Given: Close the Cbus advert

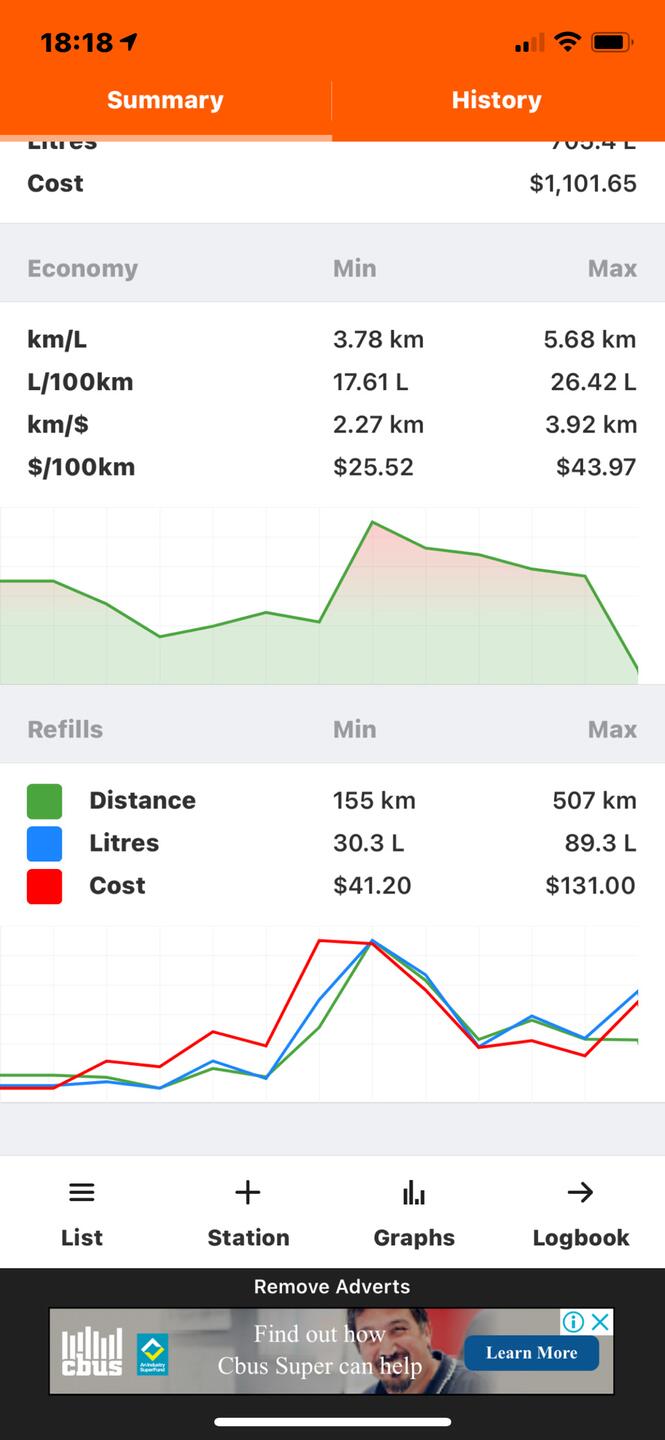Looking at the screenshot, I should [x=600, y=1322].
